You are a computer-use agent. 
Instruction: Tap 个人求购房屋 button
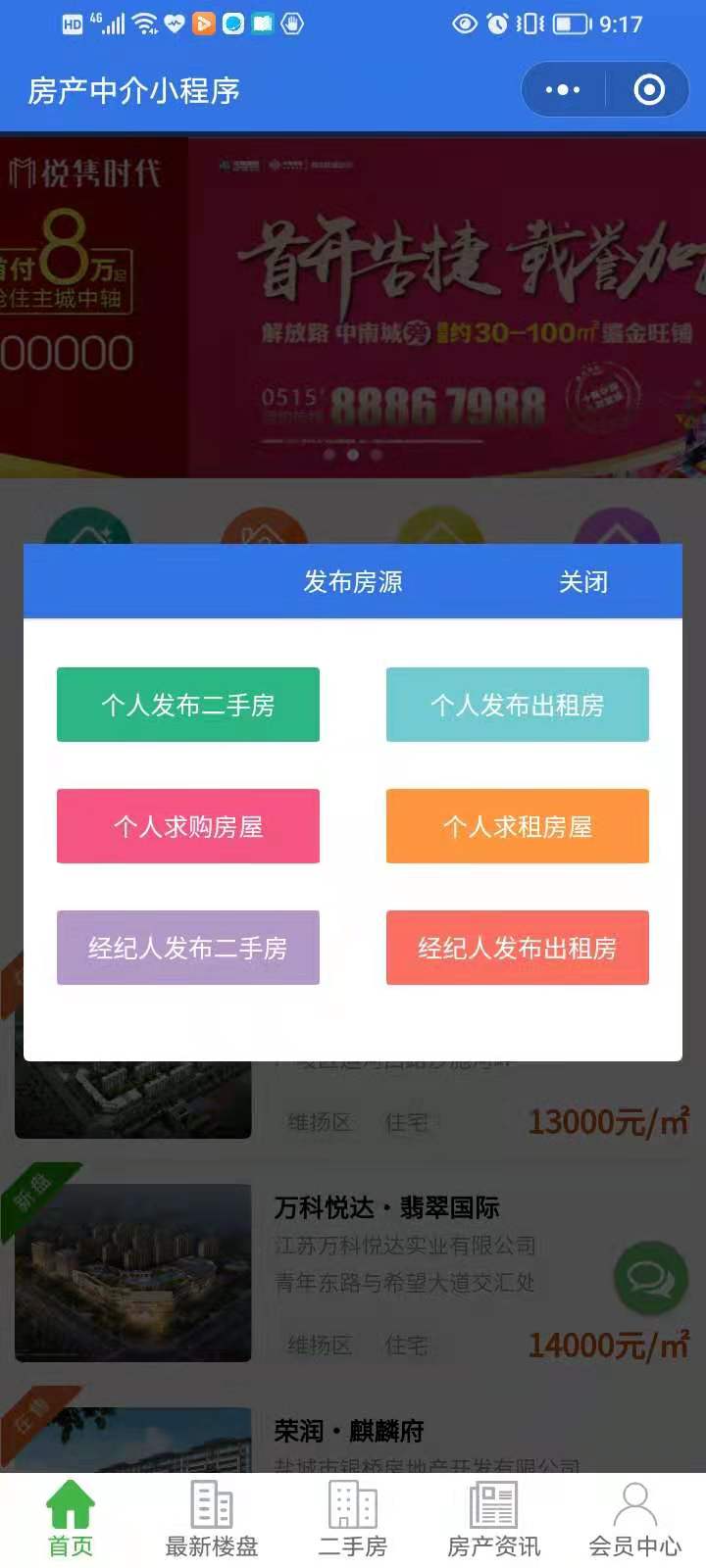[188, 826]
